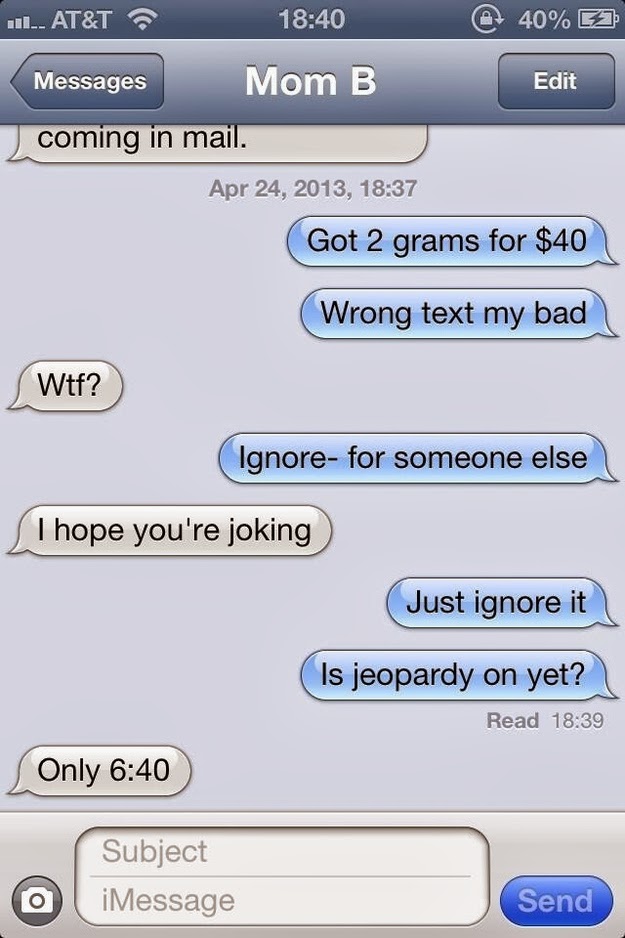Focus the Subject field

click(x=280, y=852)
